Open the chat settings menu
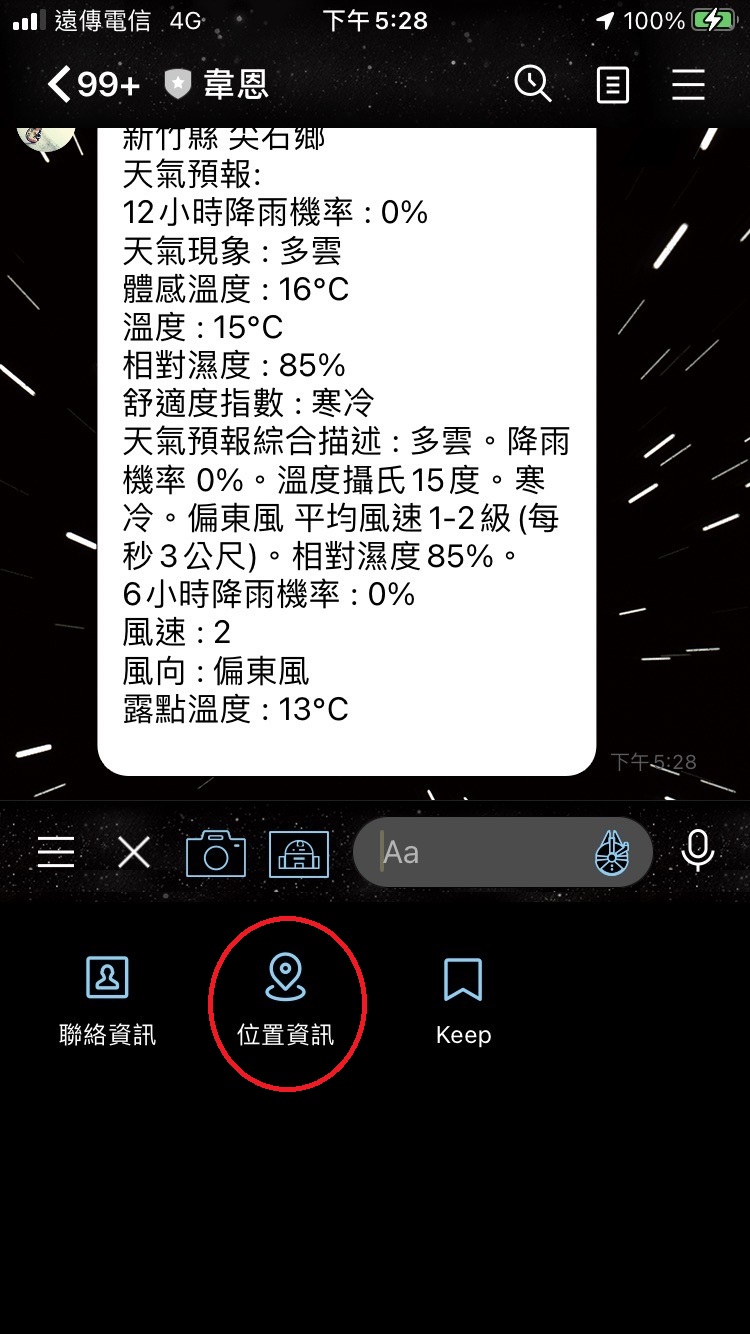Image resolution: width=750 pixels, height=1334 pixels. 688,85
